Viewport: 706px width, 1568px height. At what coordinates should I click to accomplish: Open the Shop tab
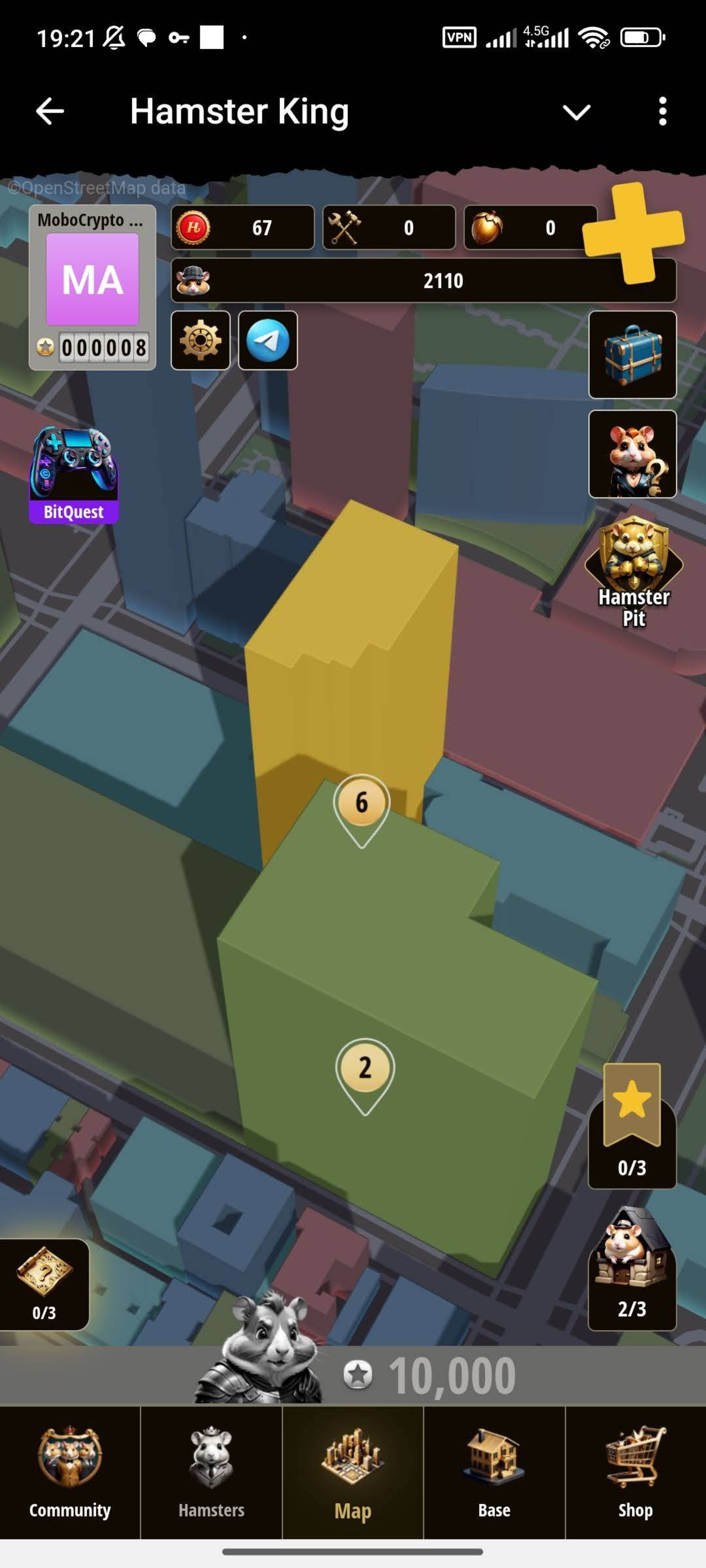click(635, 1473)
